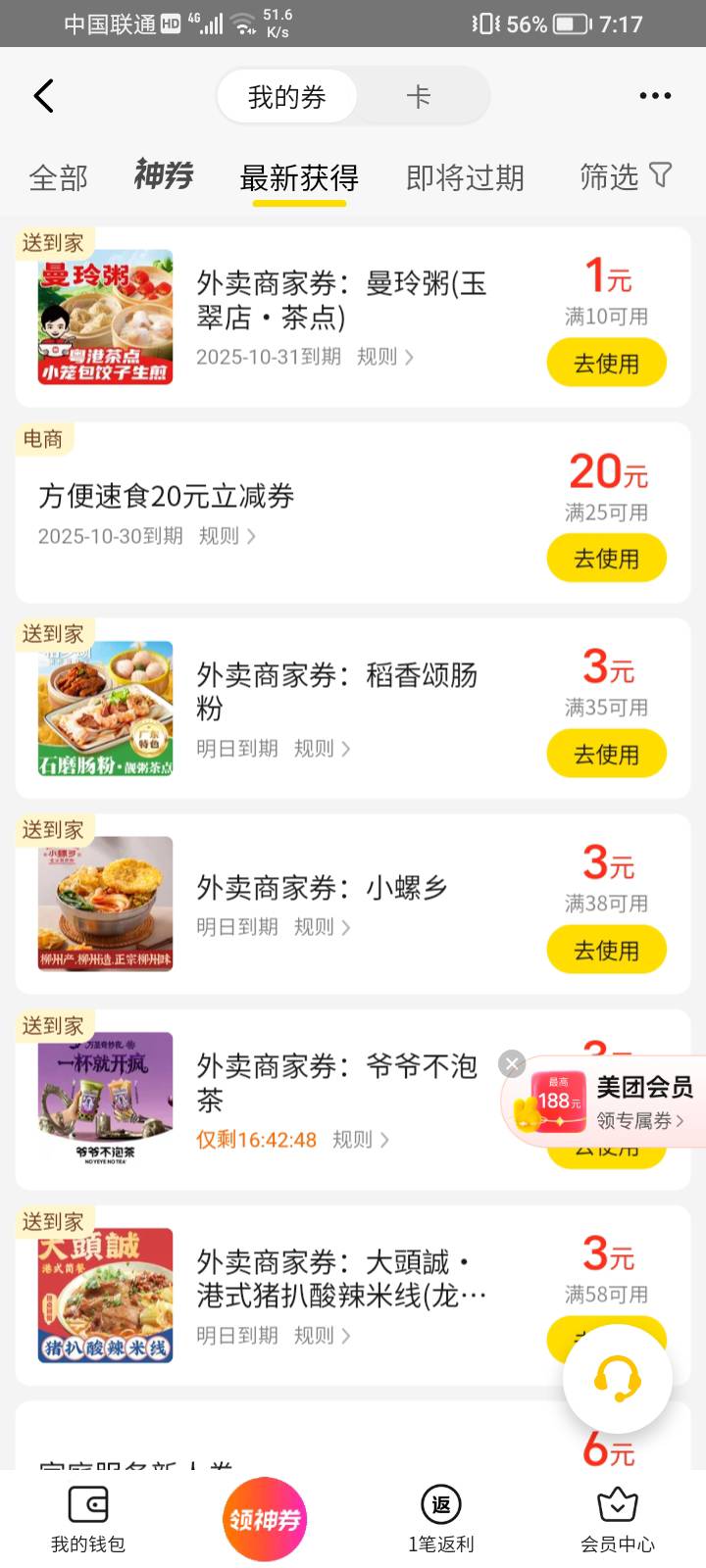The image size is (706, 1568).
Task: Go to 会员中心
Action: point(617,1519)
